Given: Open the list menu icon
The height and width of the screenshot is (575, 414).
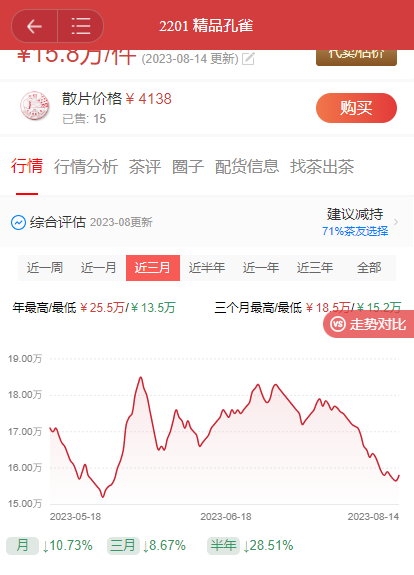Looking at the screenshot, I should click(x=81, y=26).
